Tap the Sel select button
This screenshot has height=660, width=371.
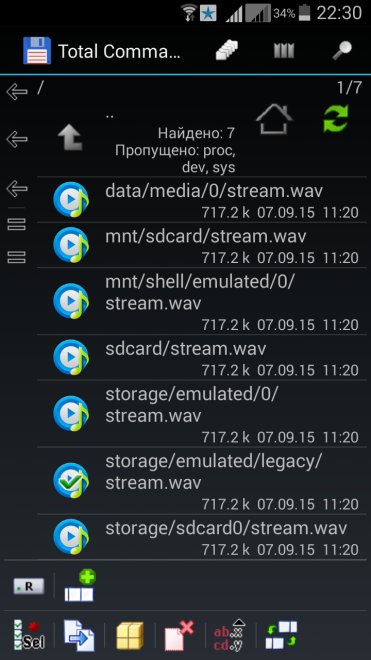click(x=28, y=635)
